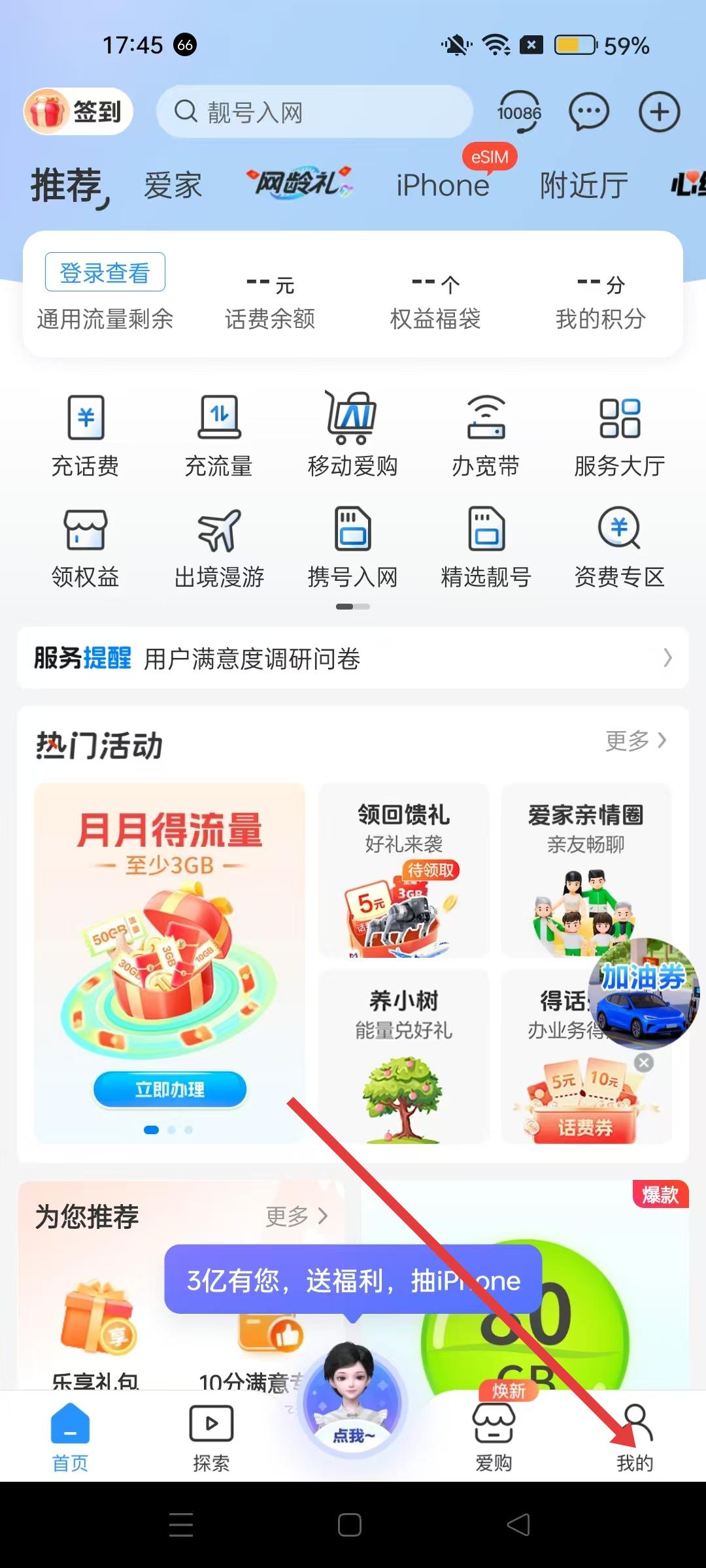Dismiss the floating 加油券 ad
The width and height of the screenshot is (706, 1568).
[x=644, y=1063]
